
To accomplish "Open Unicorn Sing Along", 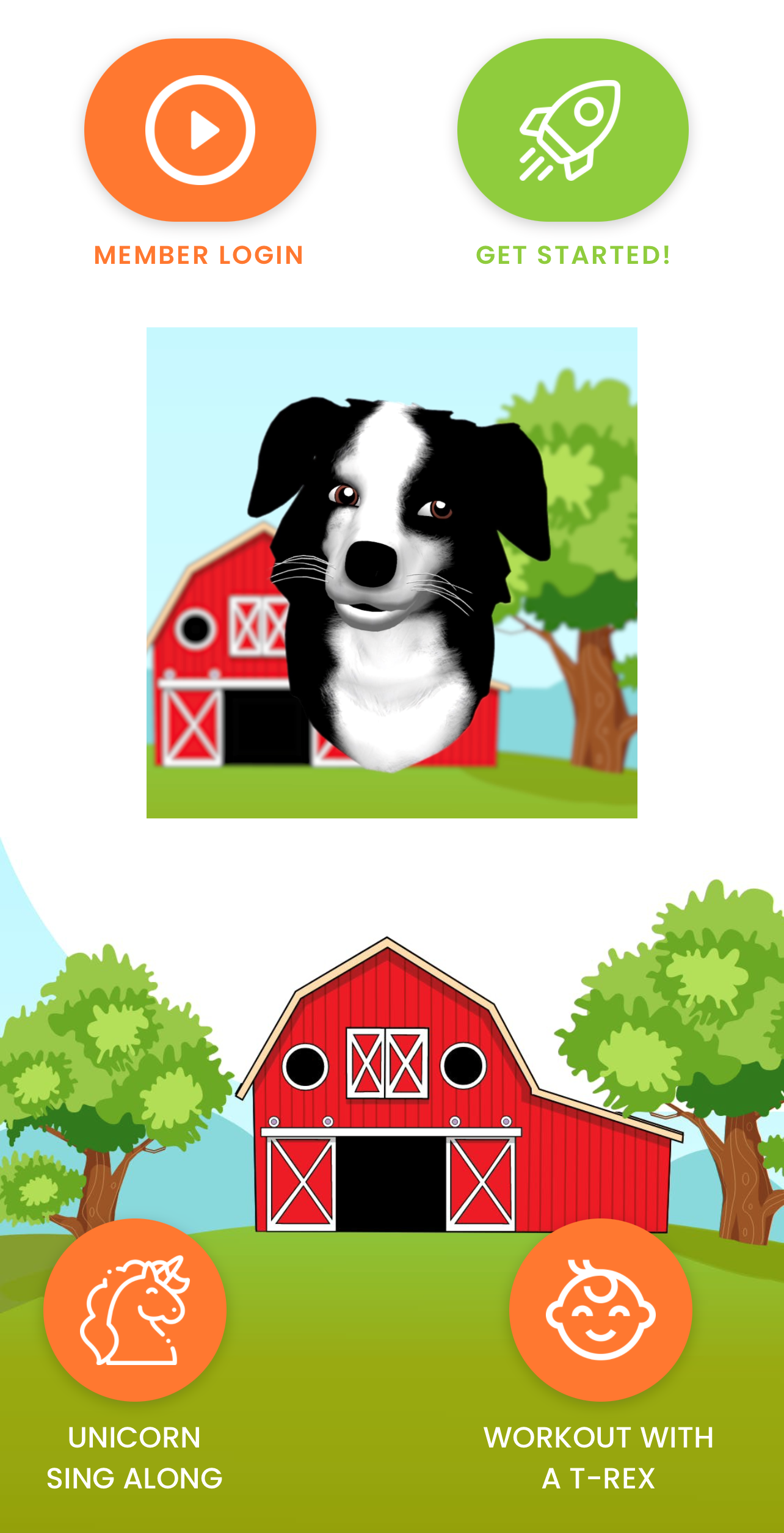I will [x=135, y=1309].
